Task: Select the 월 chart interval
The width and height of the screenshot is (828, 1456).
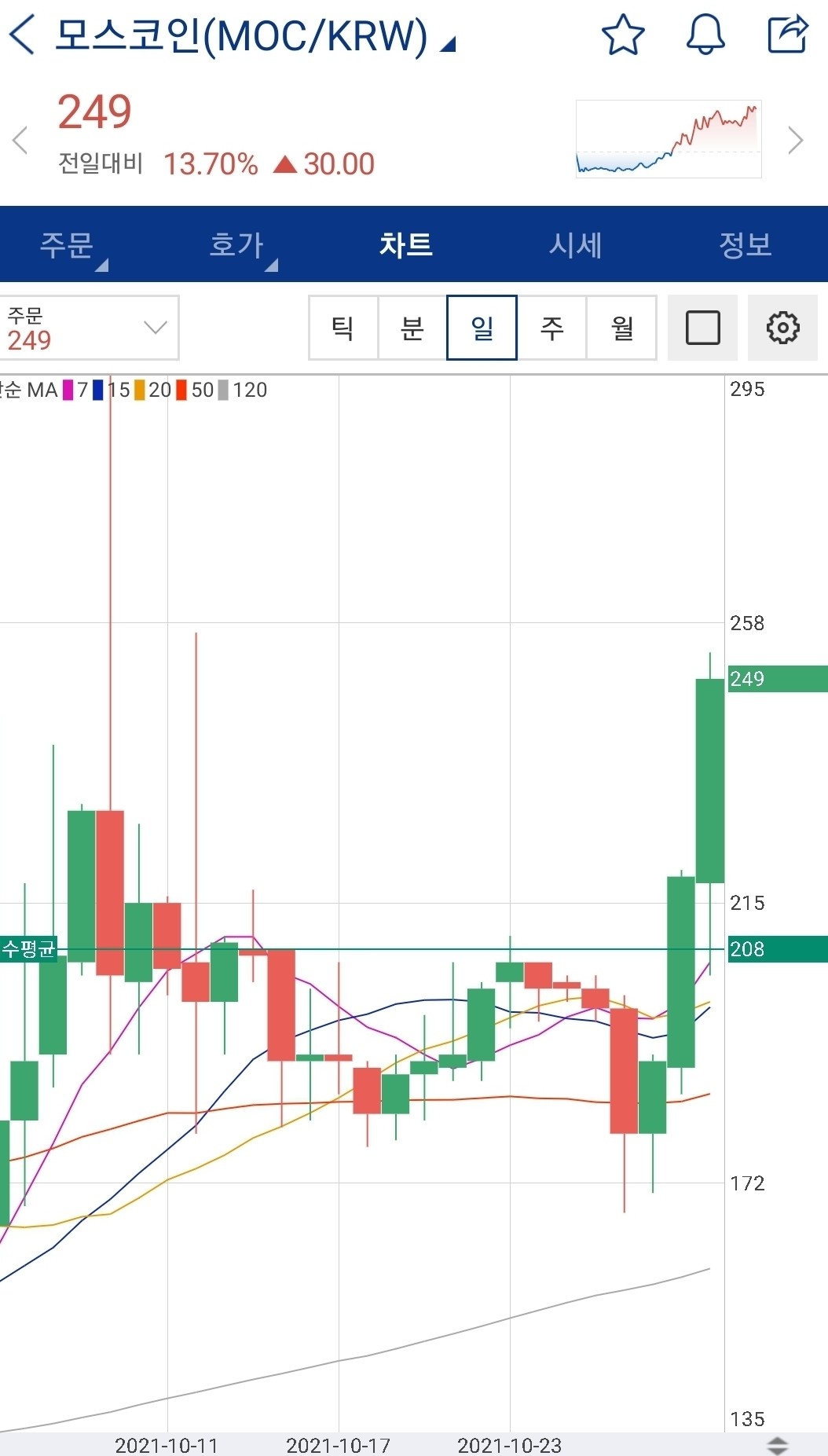Action: point(622,328)
